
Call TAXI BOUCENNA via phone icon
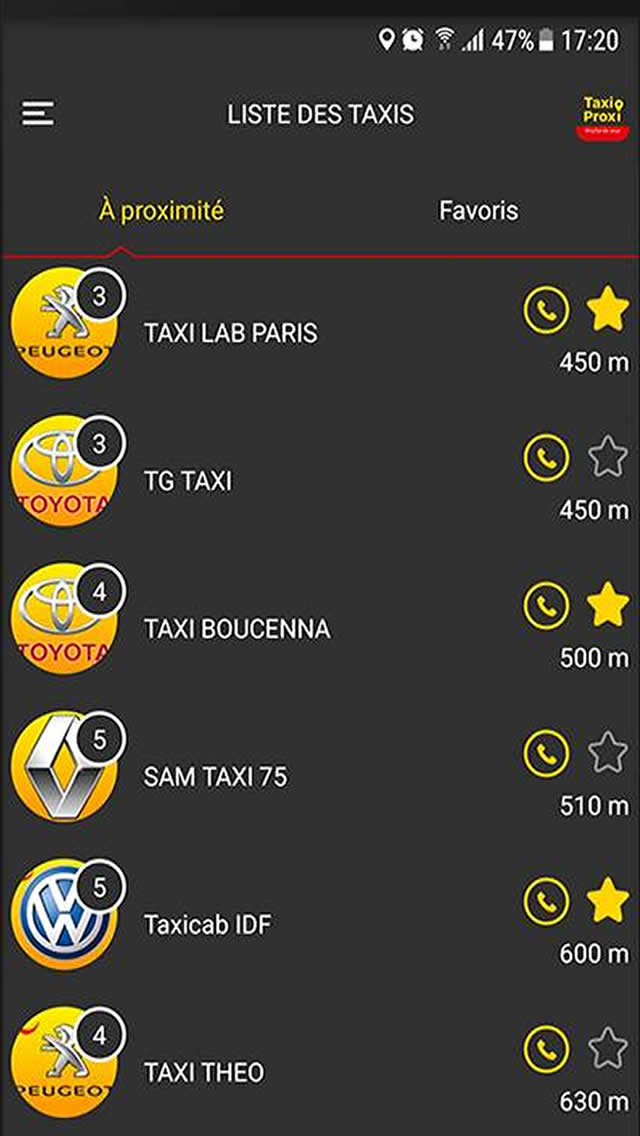546,606
